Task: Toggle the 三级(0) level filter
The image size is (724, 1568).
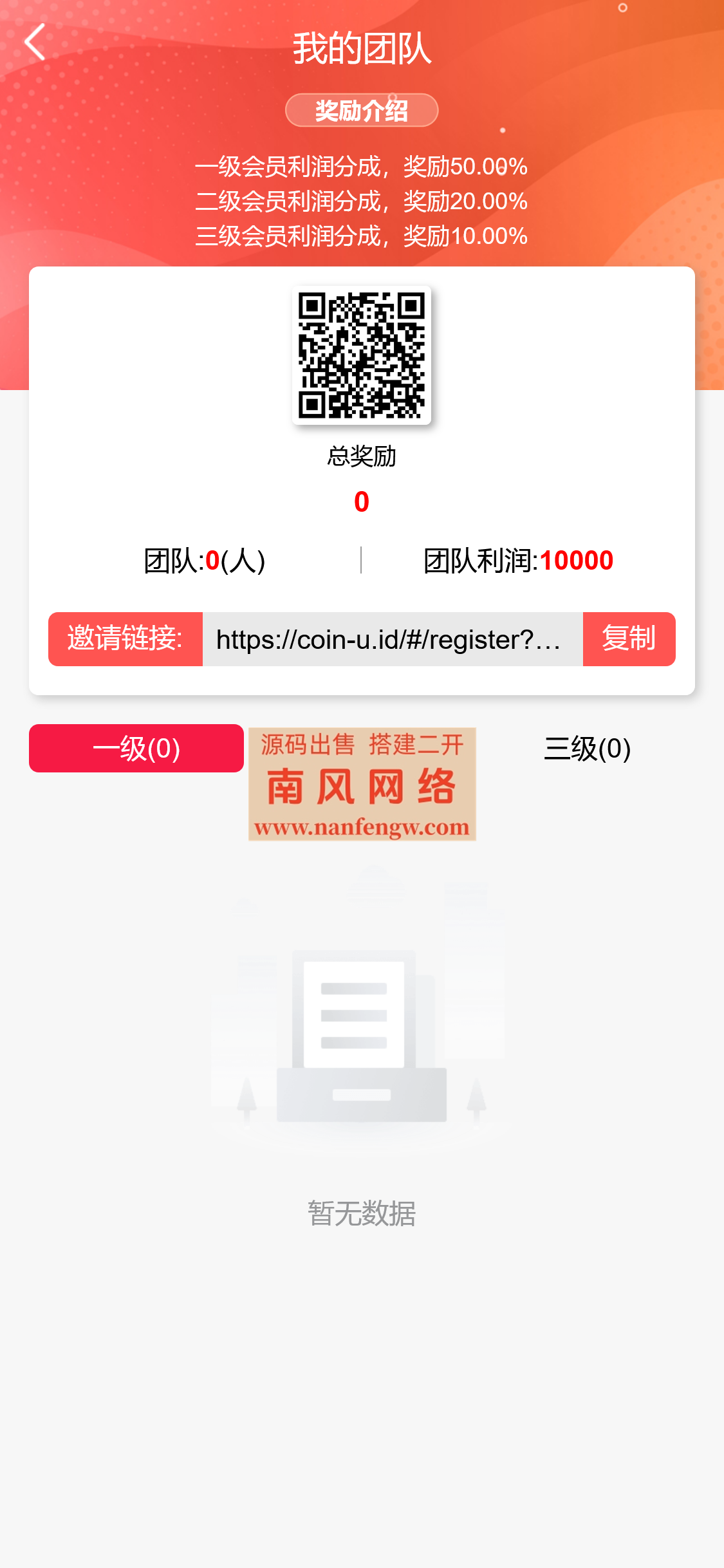Action: point(586,749)
